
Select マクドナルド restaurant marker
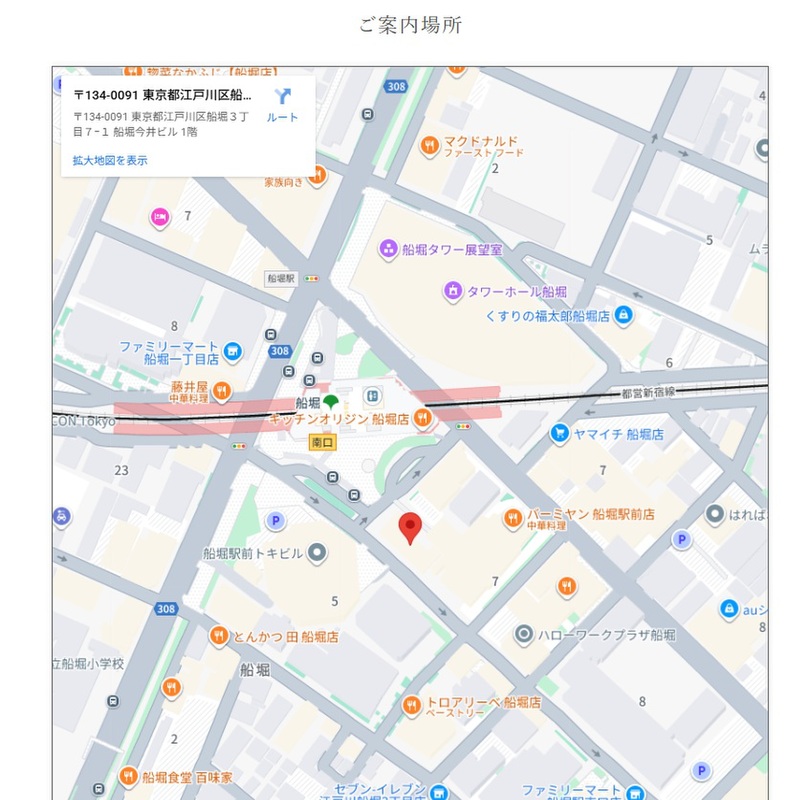click(x=429, y=146)
